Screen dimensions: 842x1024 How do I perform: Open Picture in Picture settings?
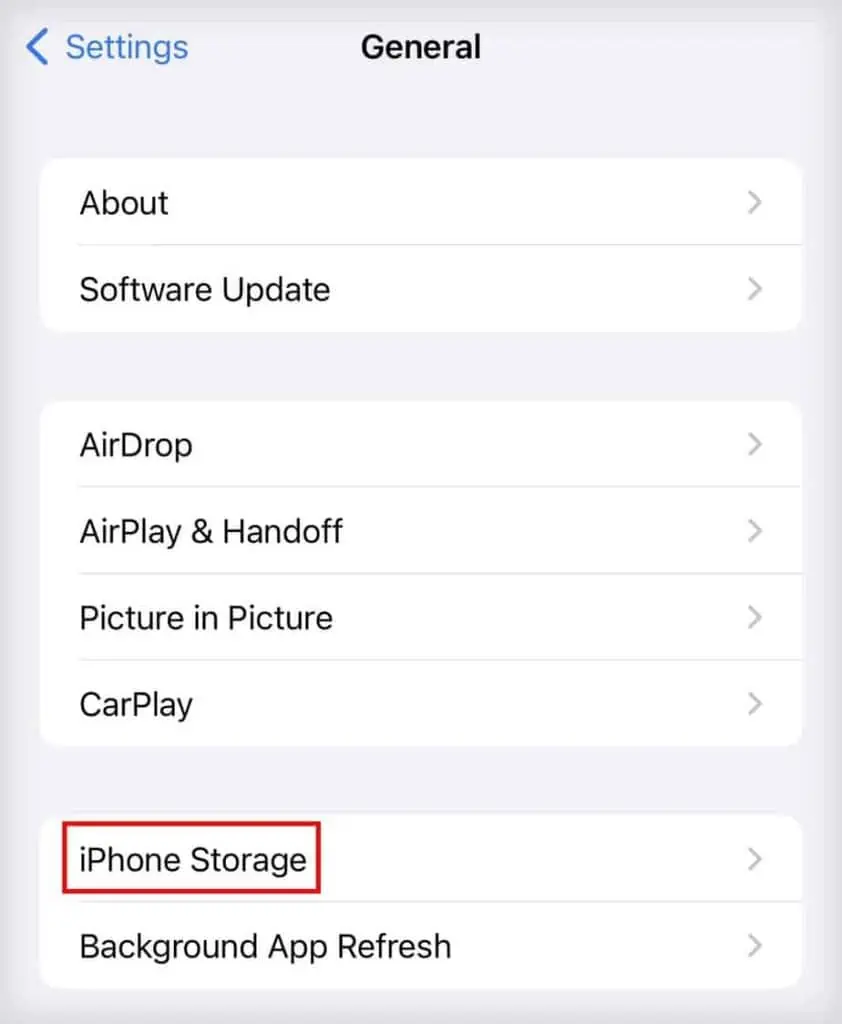coord(420,617)
